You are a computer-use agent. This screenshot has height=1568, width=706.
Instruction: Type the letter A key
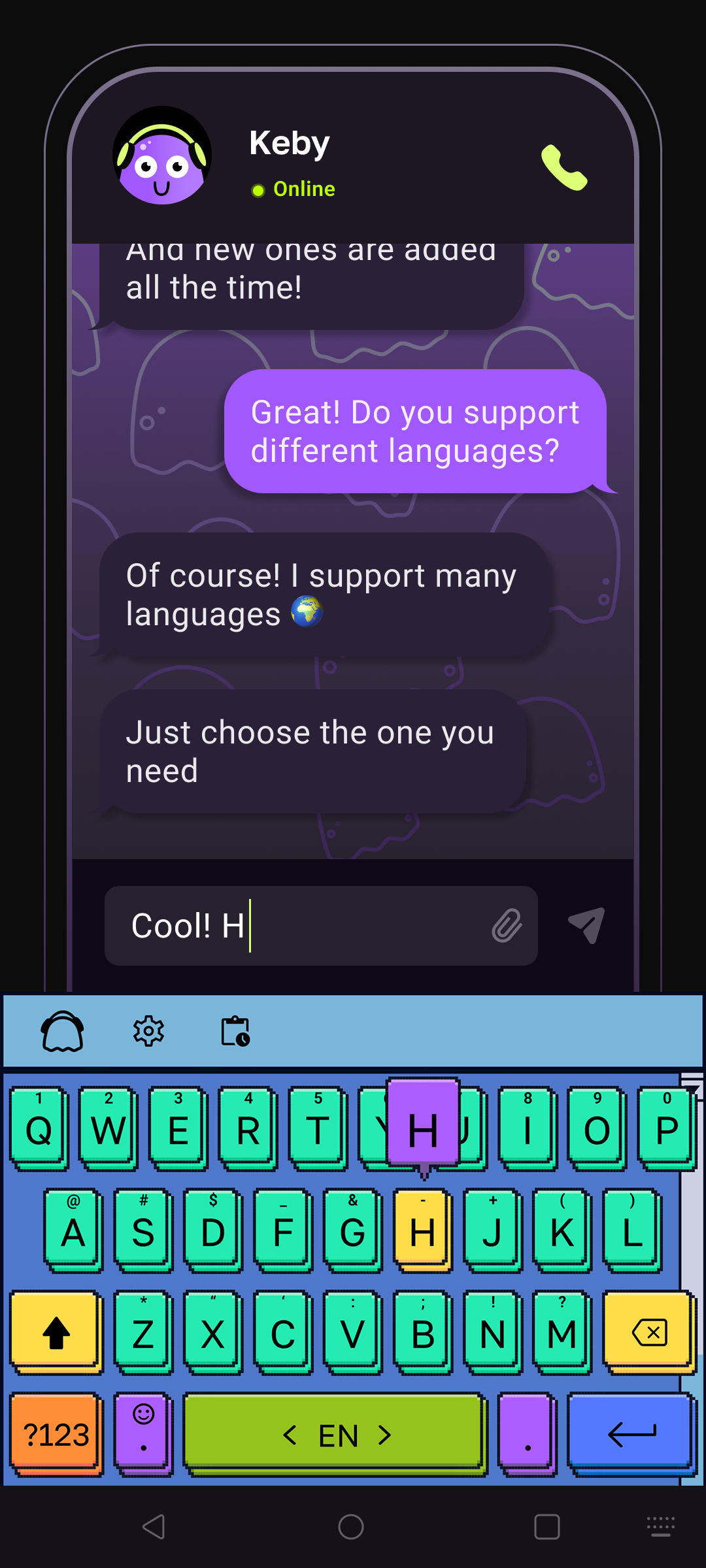click(x=73, y=1231)
